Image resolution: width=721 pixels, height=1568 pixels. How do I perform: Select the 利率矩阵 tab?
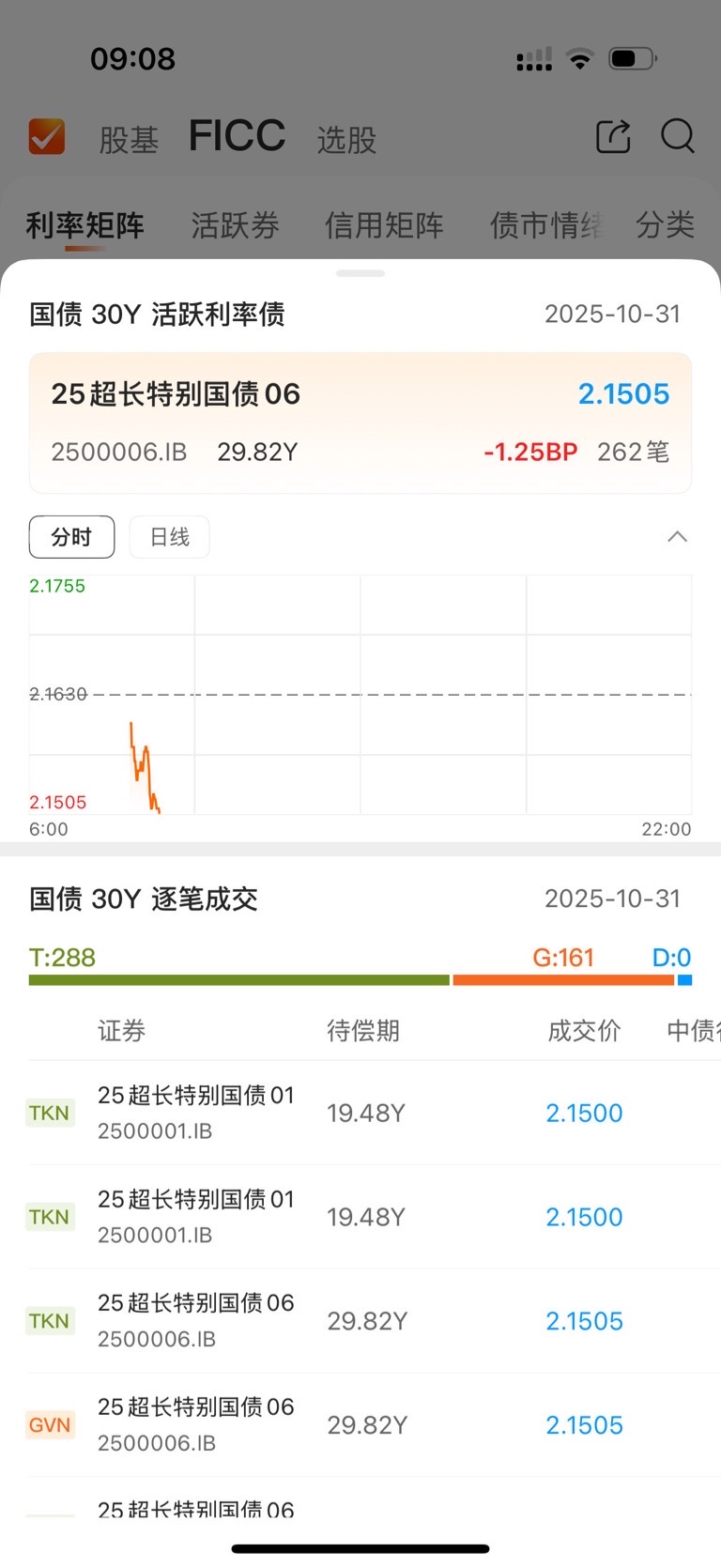tap(85, 225)
